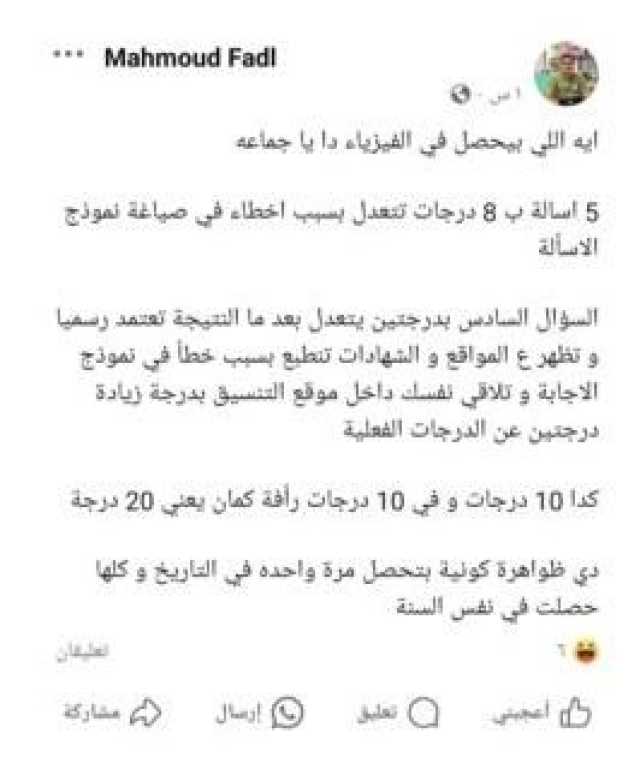This screenshot has width=640, height=757.
Task: View the laughing reactions on the post
Action: click(x=582, y=652)
